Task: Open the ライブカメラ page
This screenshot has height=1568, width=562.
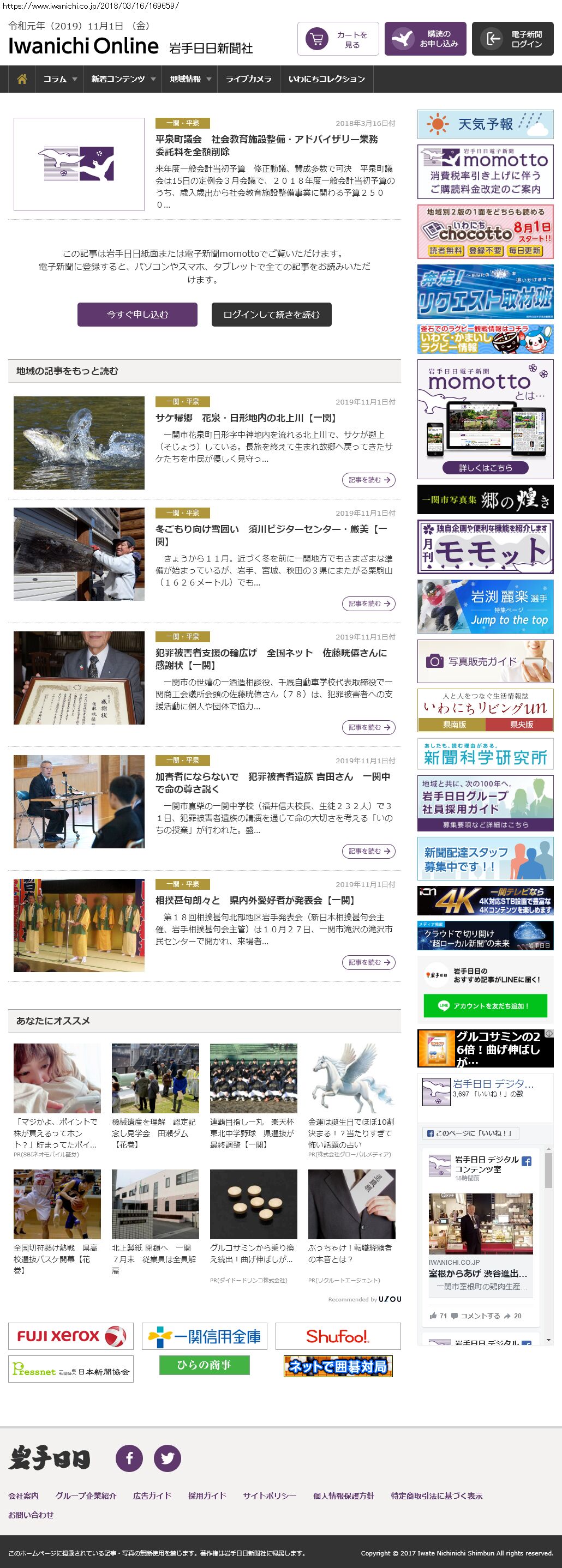Action: pyautogui.click(x=248, y=79)
